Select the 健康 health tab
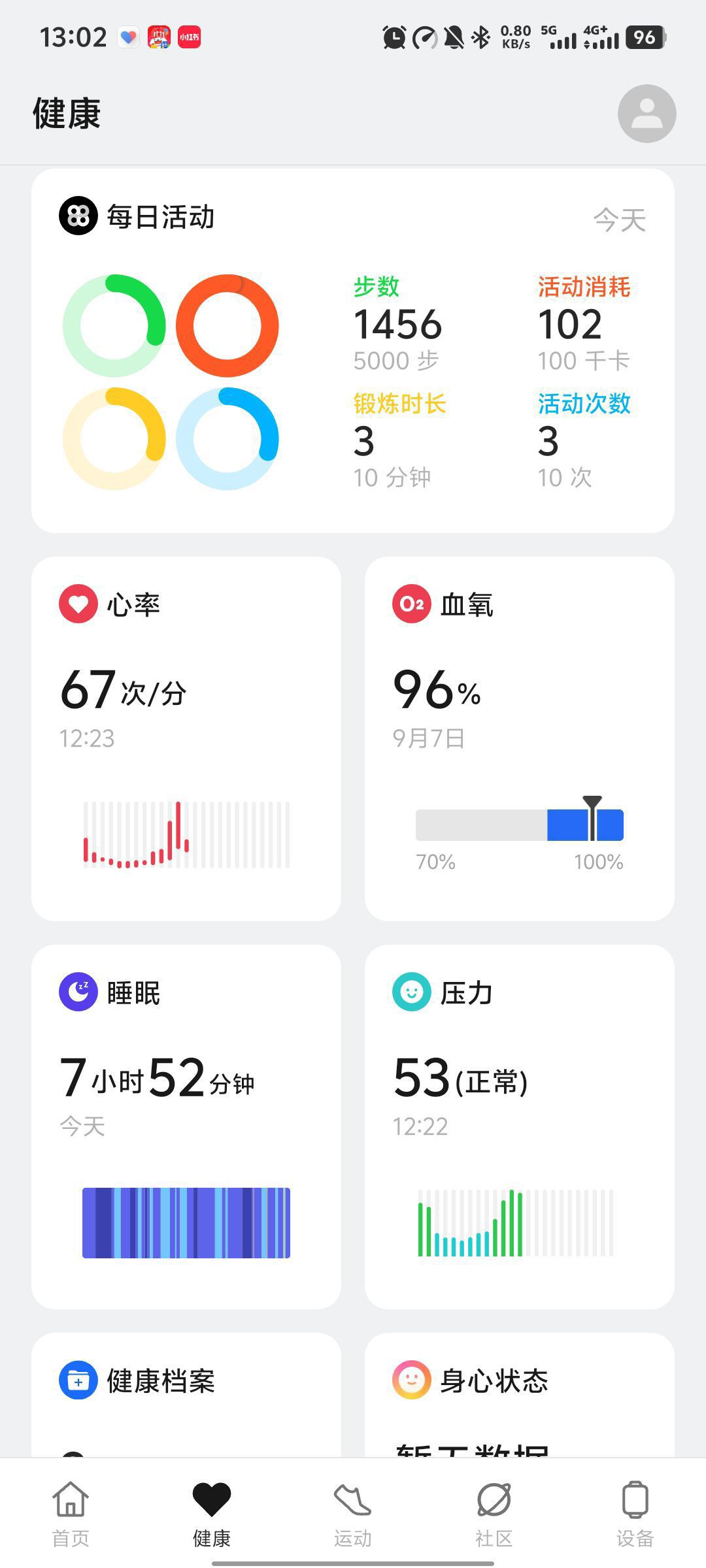Screen dimensions: 706x1568 (x=212, y=1514)
